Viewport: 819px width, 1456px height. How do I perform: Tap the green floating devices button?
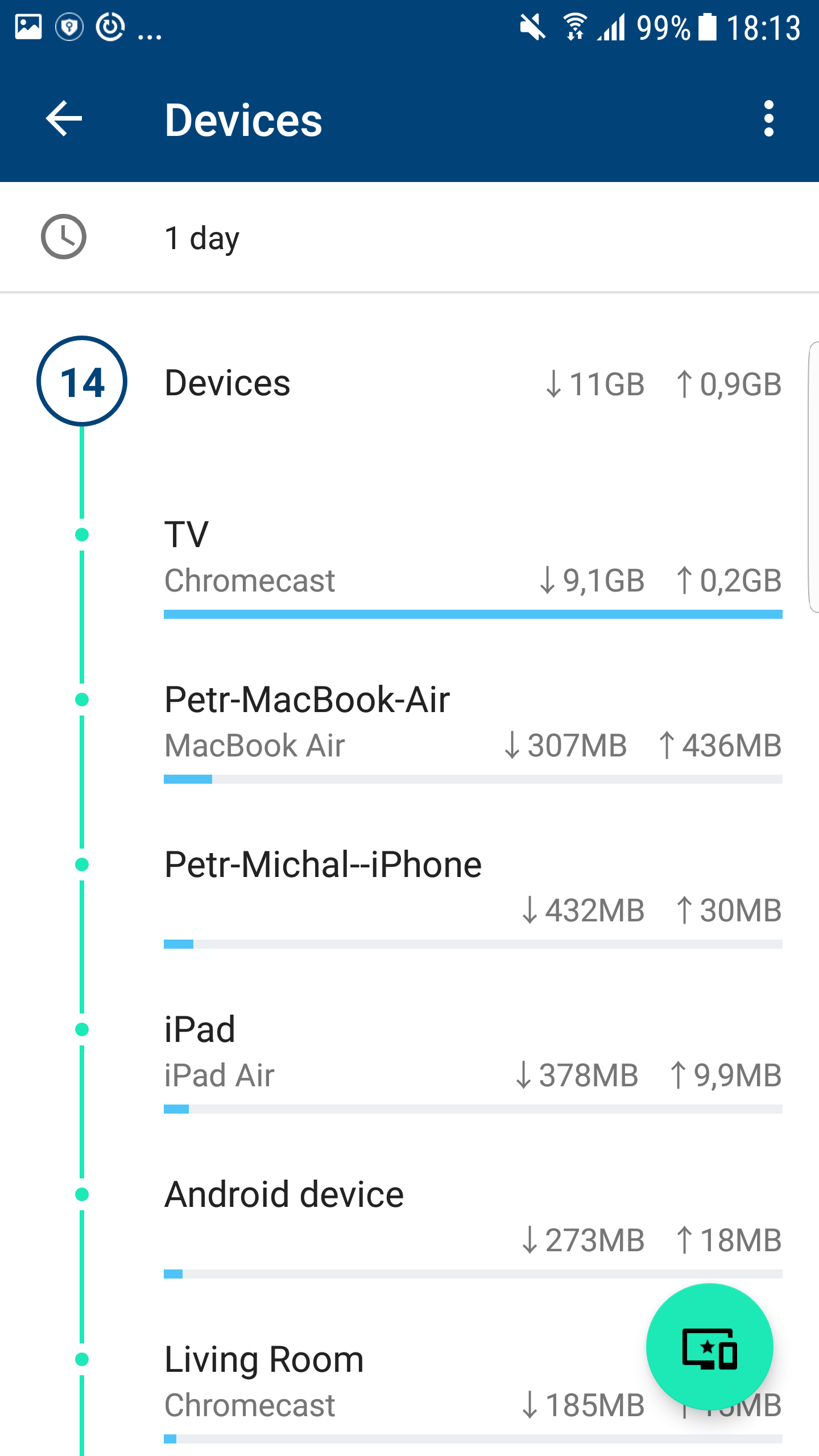pyautogui.click(x=709, y=1347)
